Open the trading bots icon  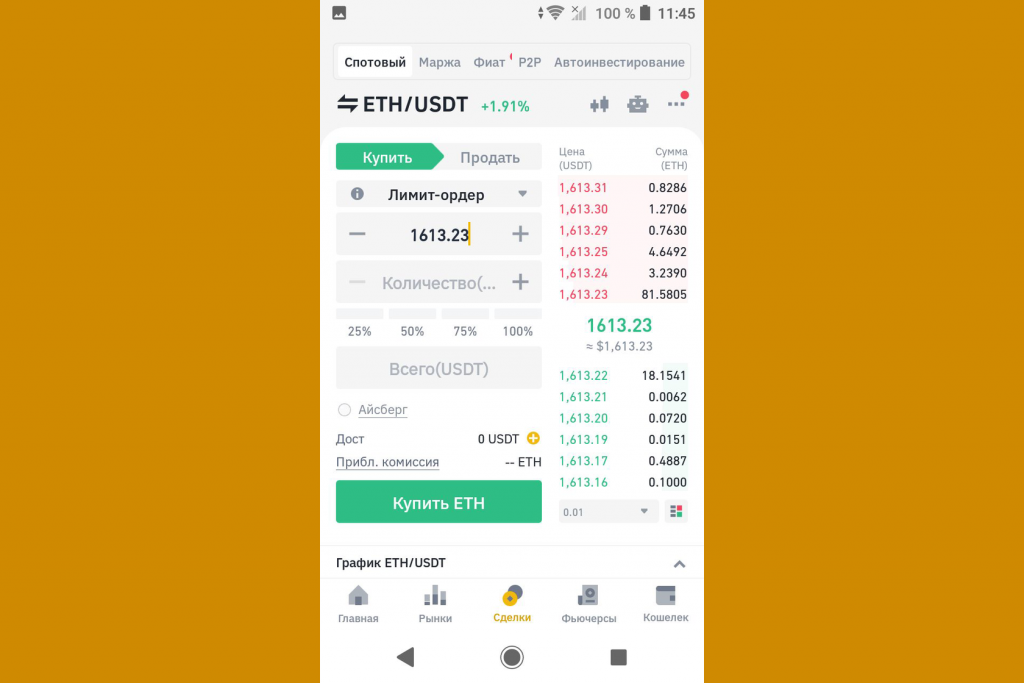[637, 104]
